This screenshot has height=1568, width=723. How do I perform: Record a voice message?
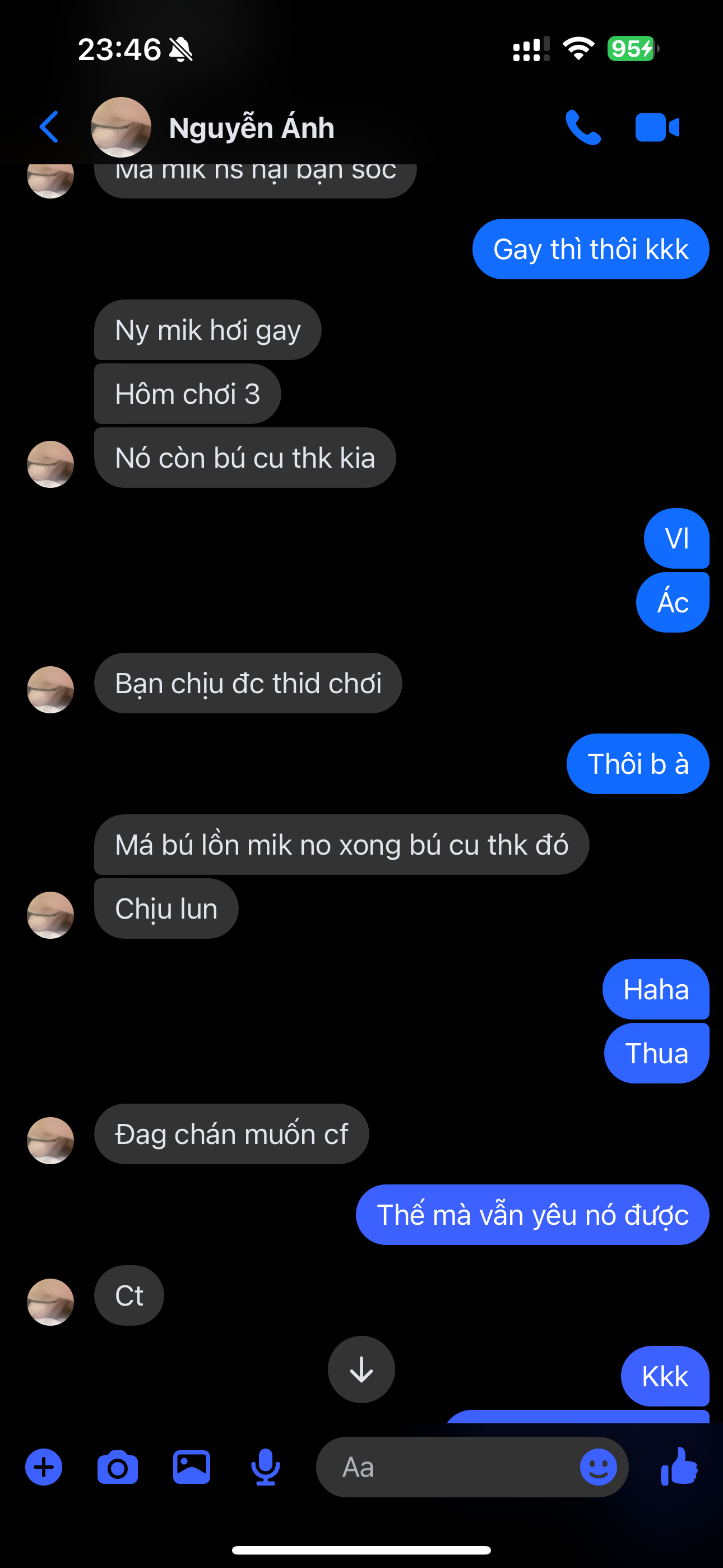click(x=265, y=1468)
